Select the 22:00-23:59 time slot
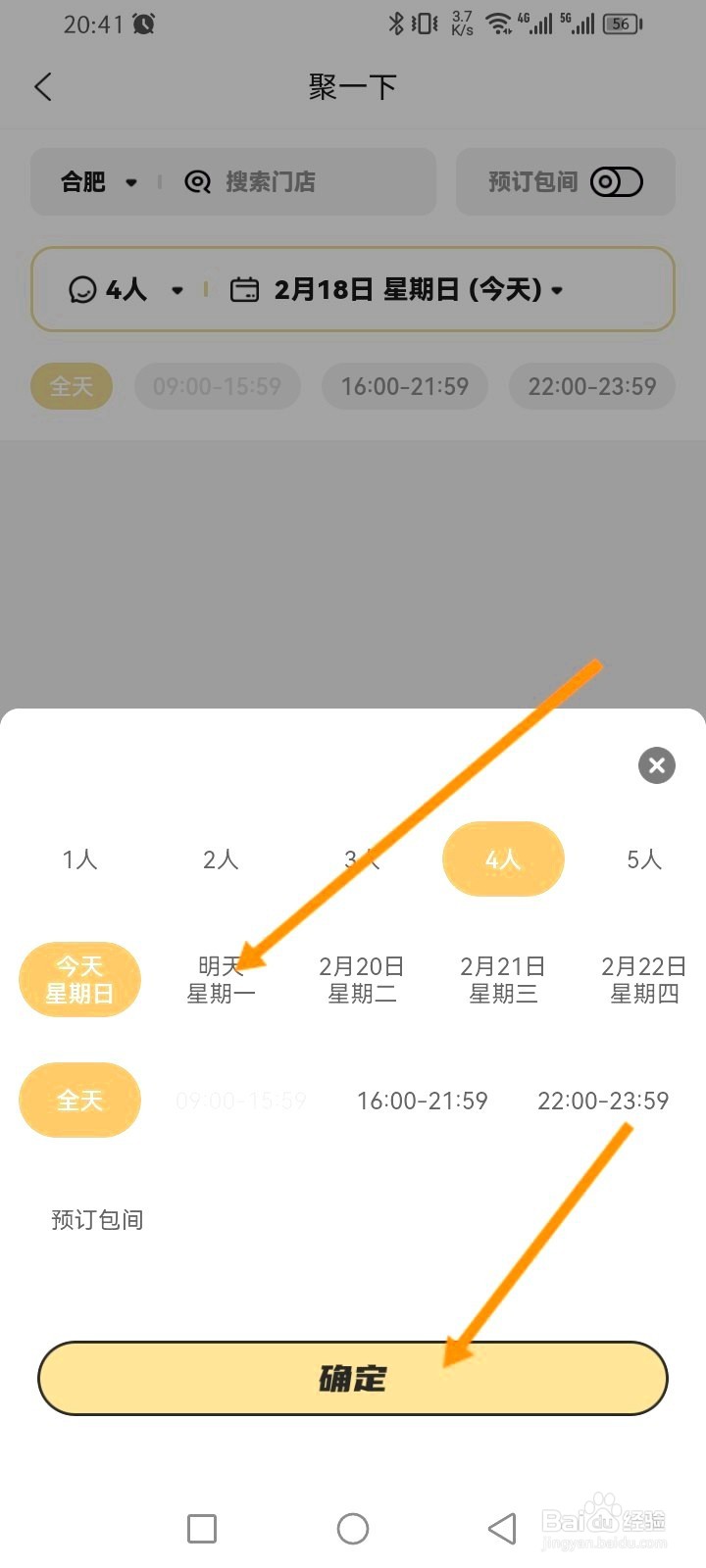 point(603,1101)
